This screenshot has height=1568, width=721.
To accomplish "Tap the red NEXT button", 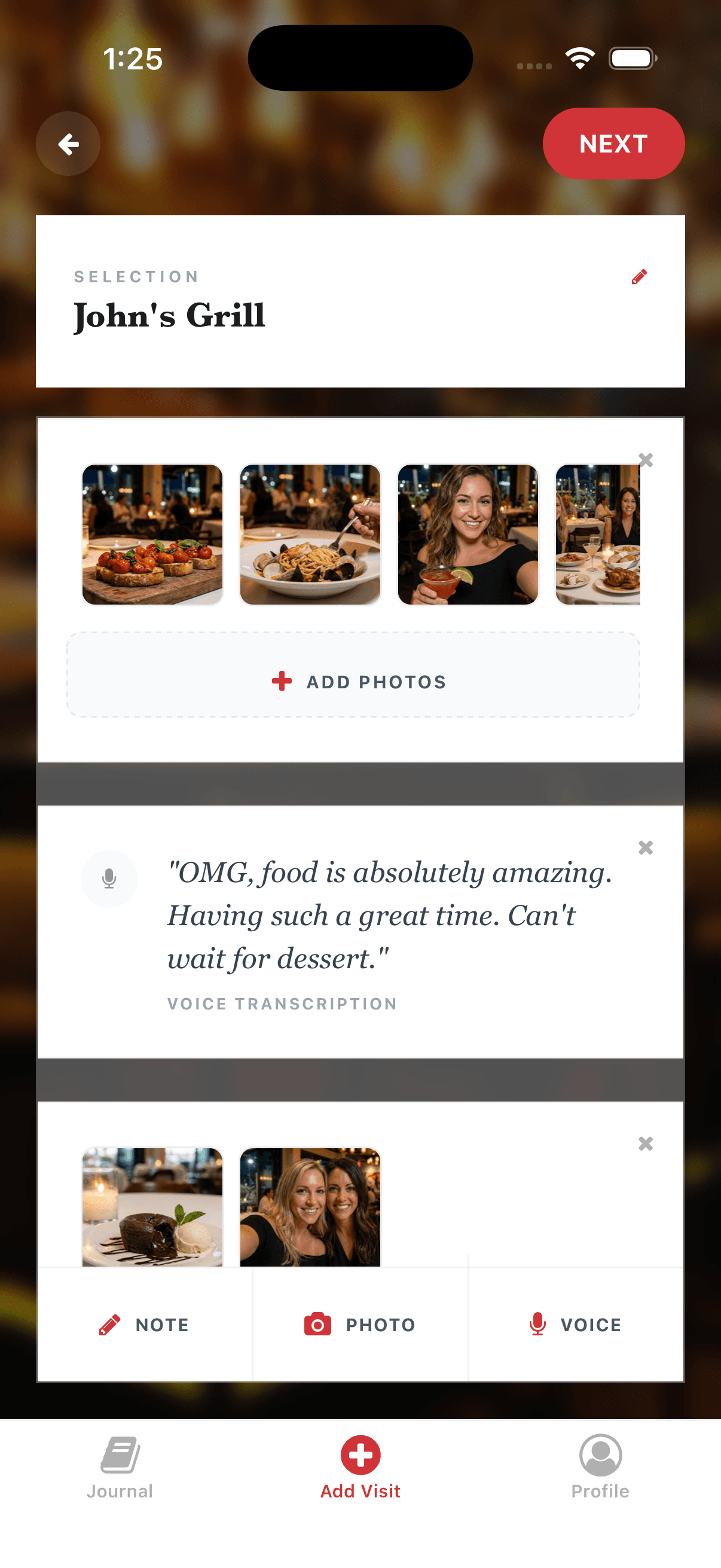I will [x=613, y=144].
